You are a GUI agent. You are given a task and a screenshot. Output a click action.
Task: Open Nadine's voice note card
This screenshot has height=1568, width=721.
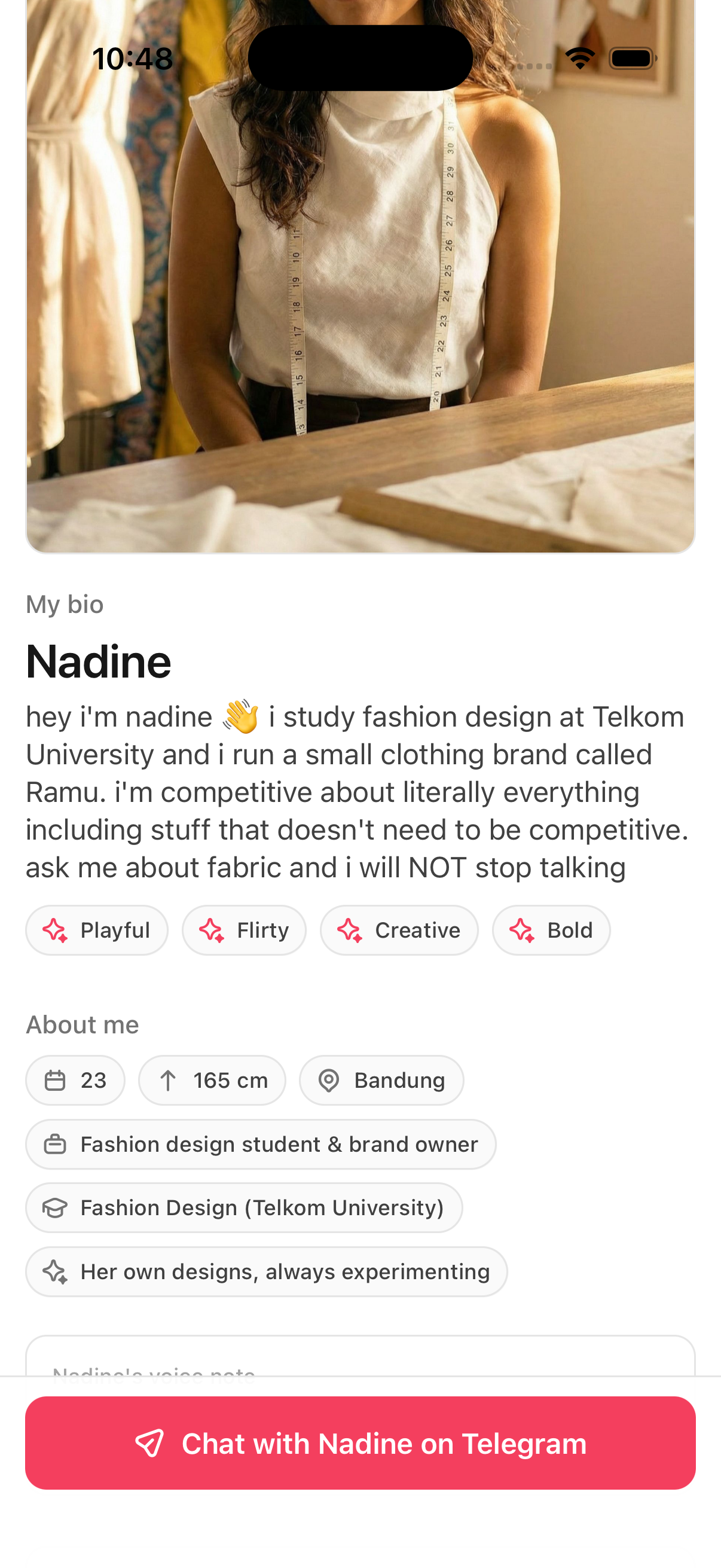(360, 1363)
